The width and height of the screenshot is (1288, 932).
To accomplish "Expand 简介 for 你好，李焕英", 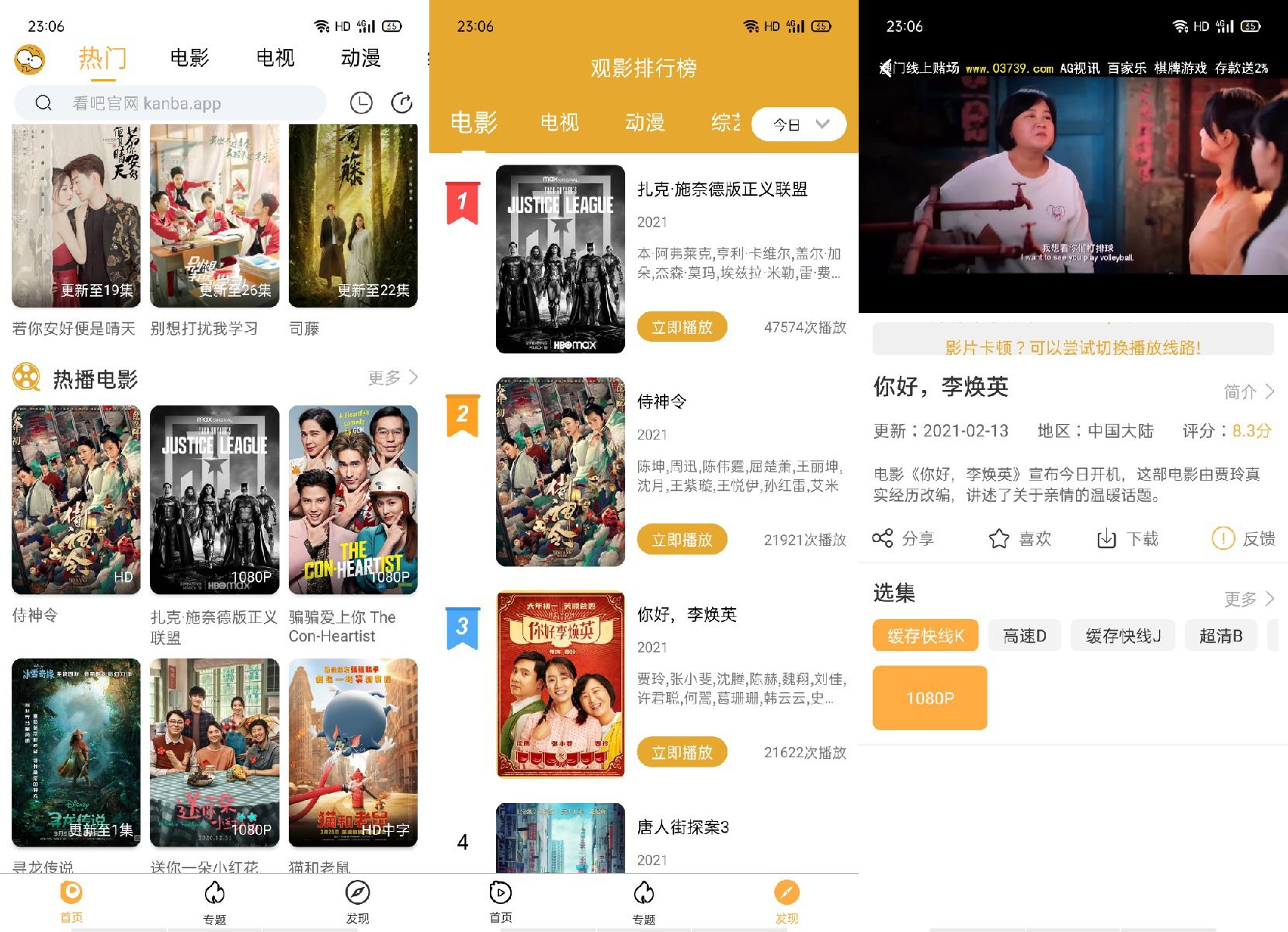I will [x=1248, y=391].
